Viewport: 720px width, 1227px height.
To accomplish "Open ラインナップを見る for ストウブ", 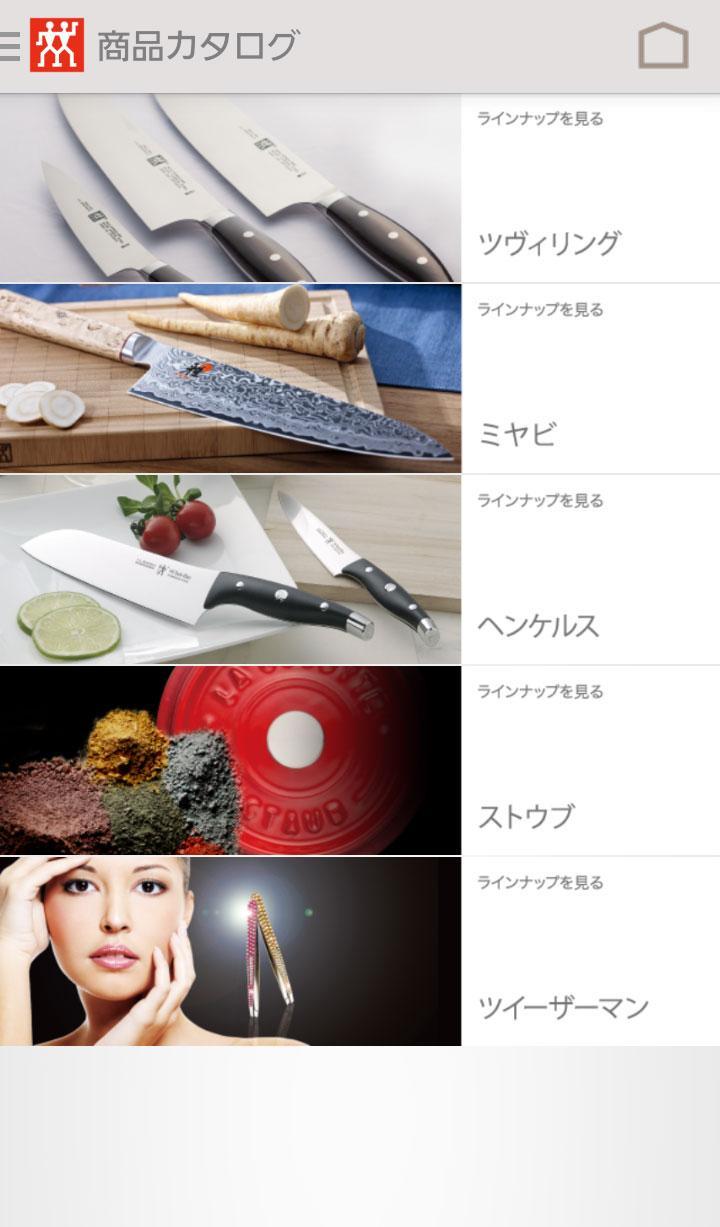I will 541,690.
